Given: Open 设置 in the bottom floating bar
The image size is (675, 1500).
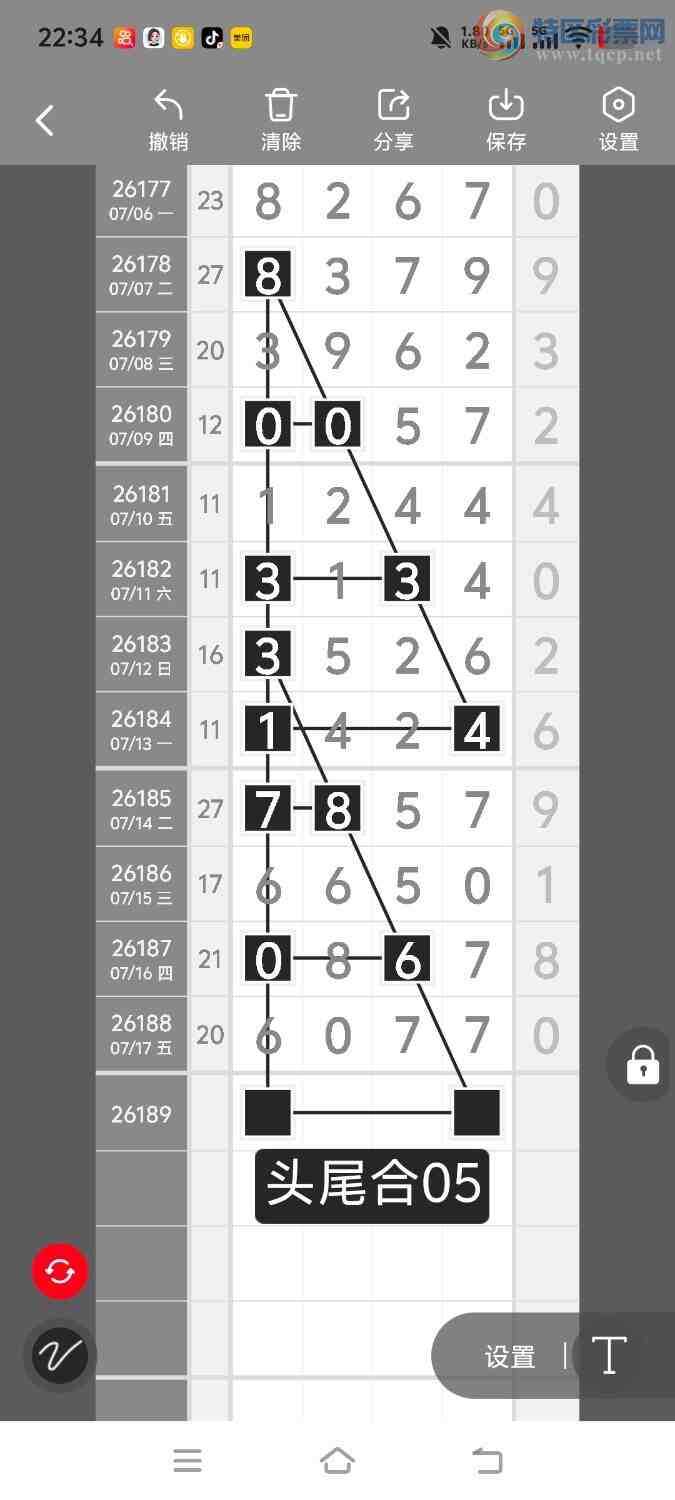Looking at the screenshot, I should click(x=510, y=1357).
